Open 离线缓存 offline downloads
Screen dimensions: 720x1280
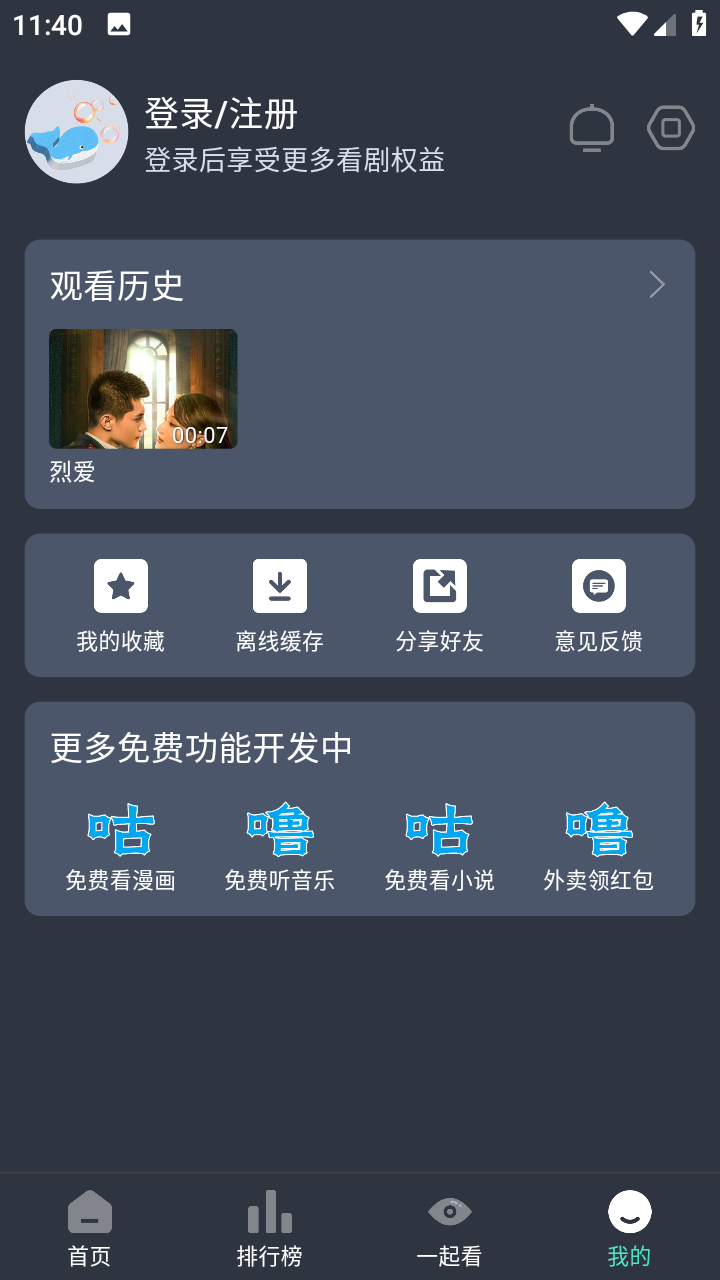pyautogui.click(x=280, y=605)
